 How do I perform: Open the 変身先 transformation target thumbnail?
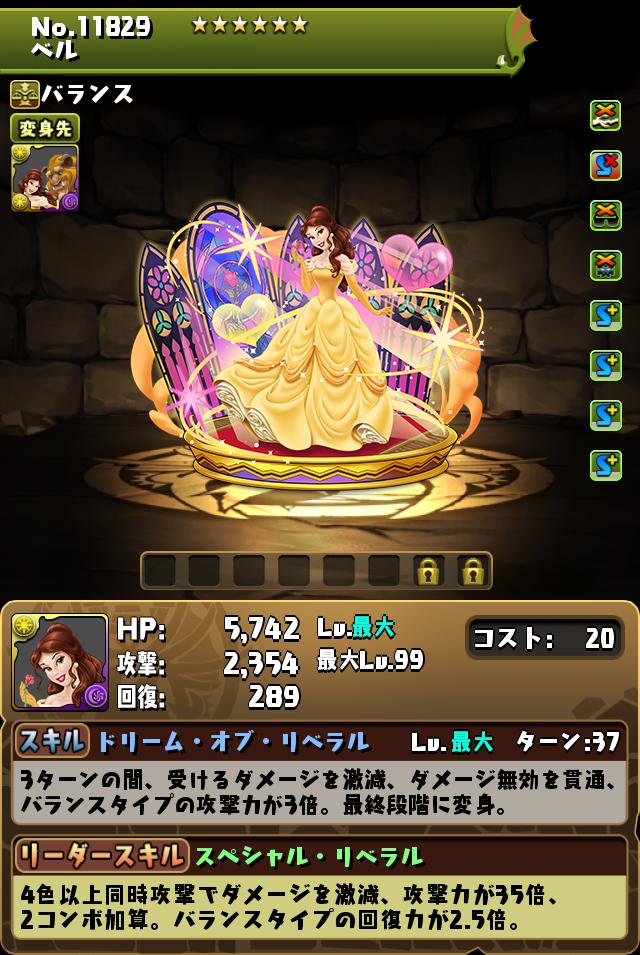[x=45, y=178]
